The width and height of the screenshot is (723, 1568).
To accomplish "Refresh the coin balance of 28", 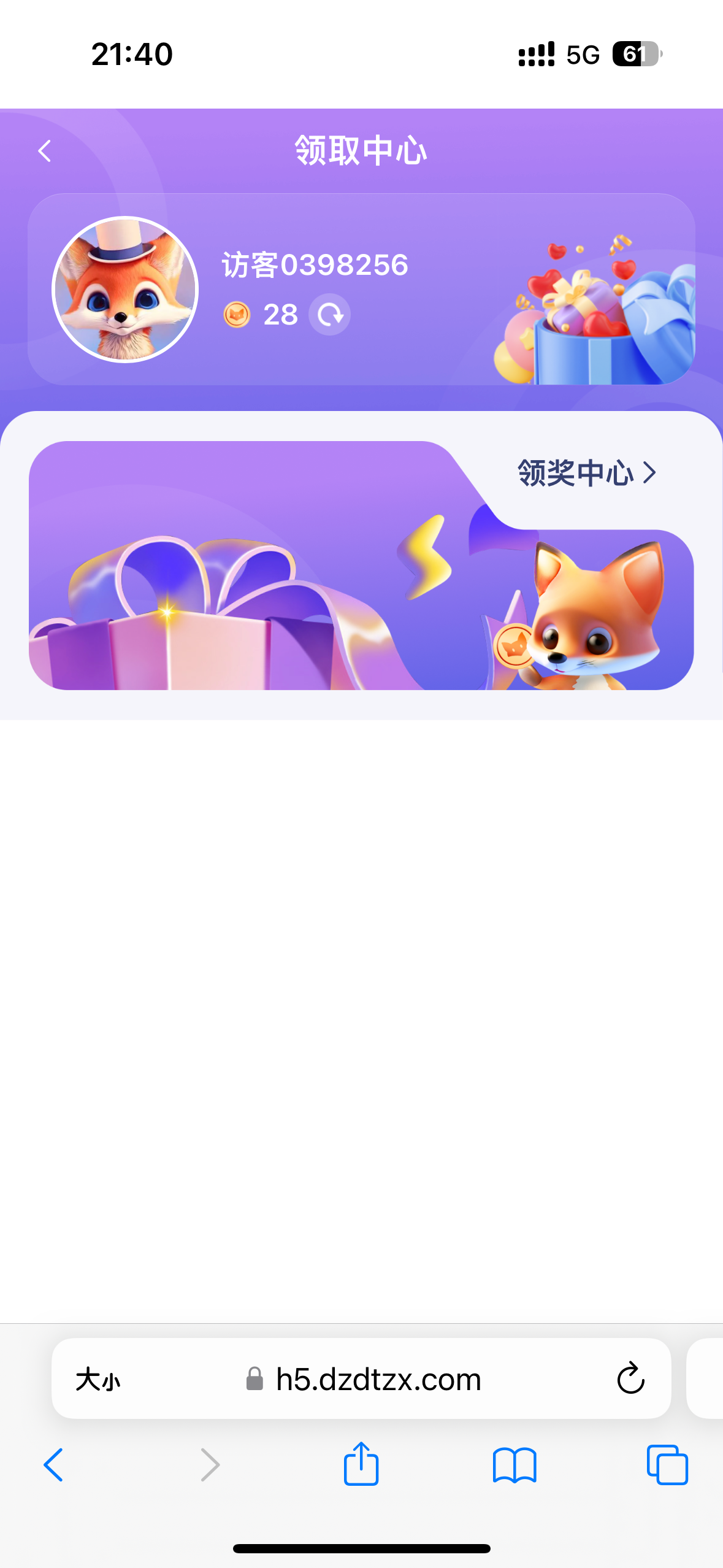I will coord(329,315).
